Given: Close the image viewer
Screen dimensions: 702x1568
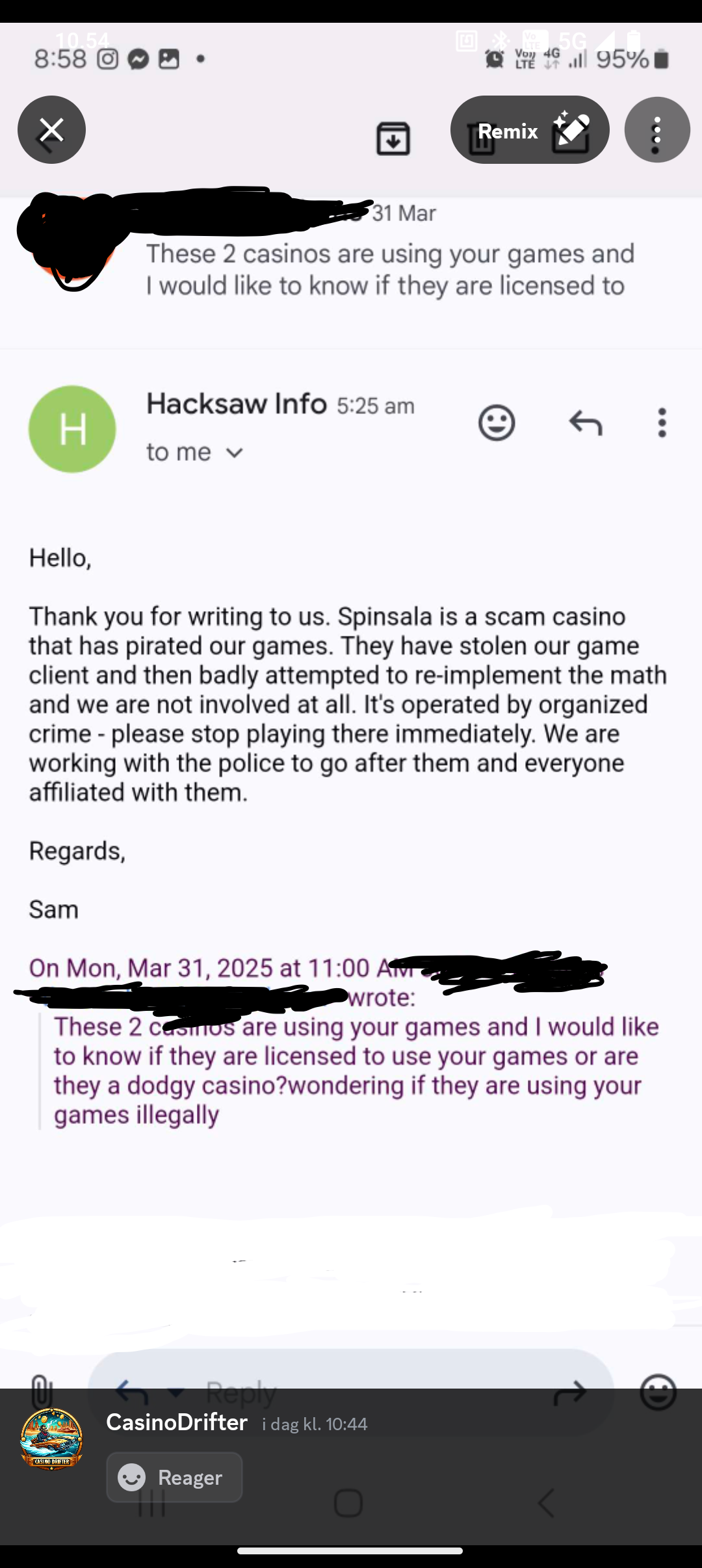Looking at the screenshot, I should 51,129.
